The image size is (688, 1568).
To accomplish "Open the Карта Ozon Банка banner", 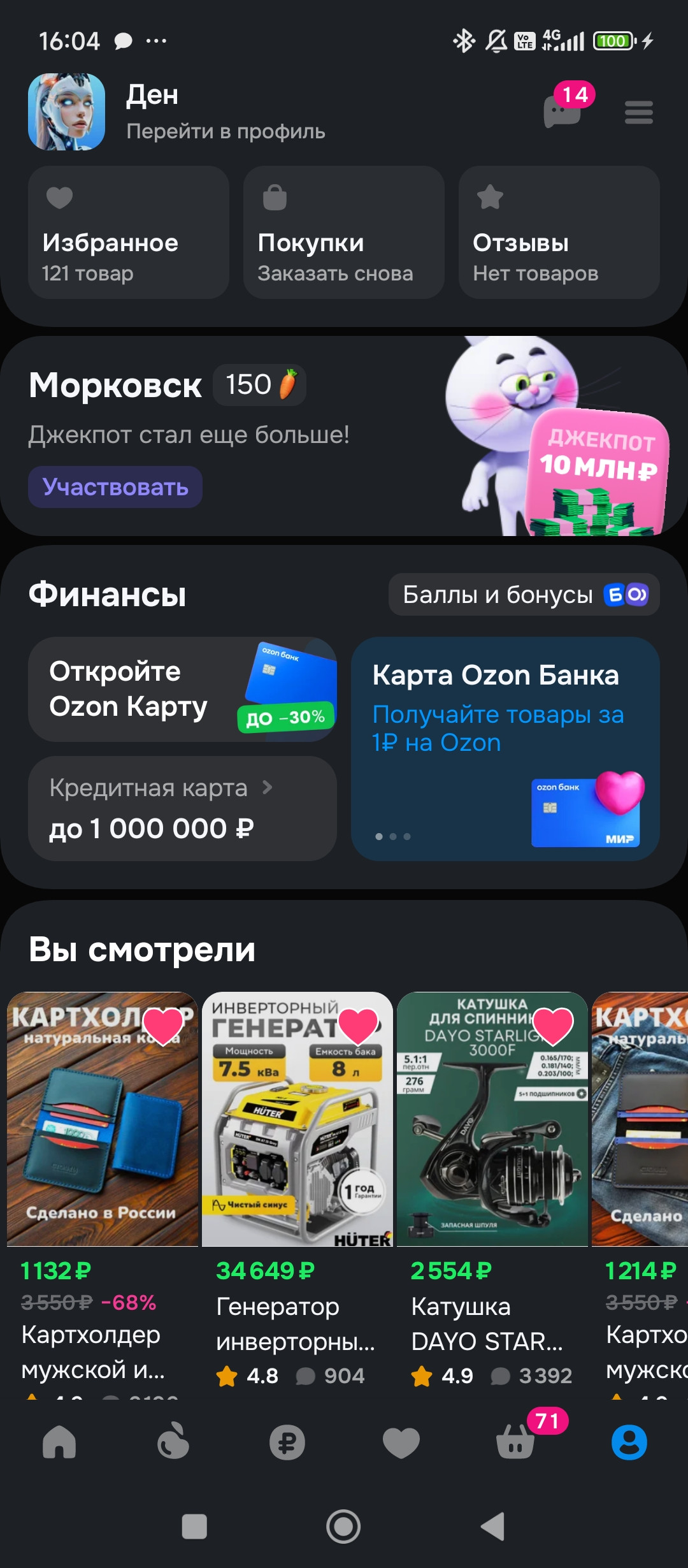I will [x=505, y=748].
